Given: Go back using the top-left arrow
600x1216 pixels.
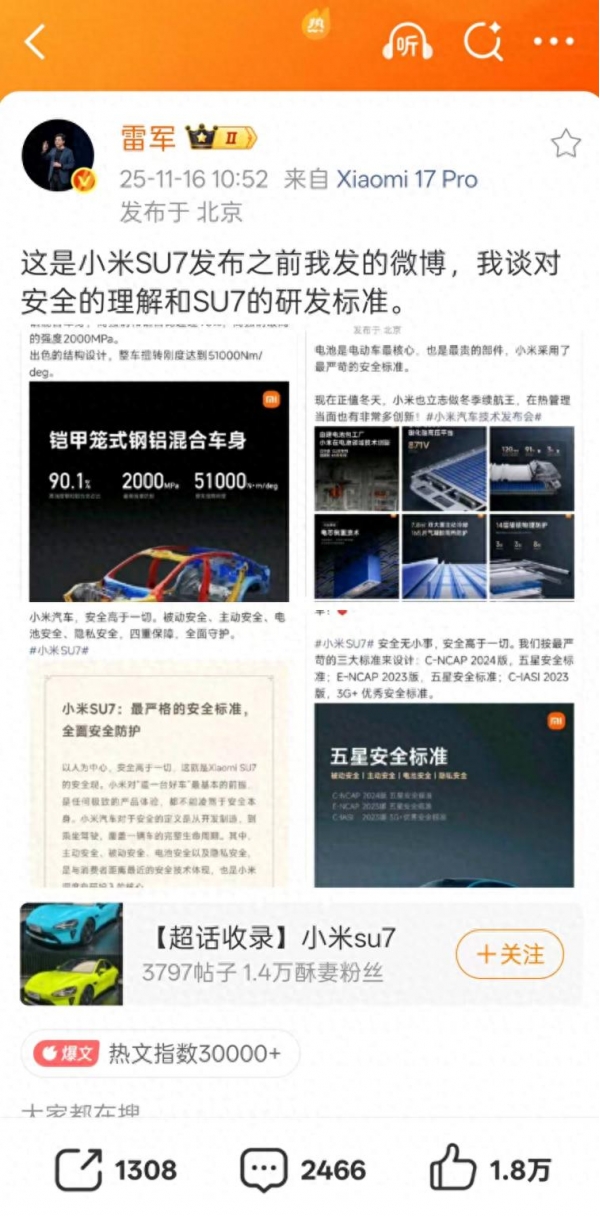Looking at the screenshot, I should click(35, 42).
